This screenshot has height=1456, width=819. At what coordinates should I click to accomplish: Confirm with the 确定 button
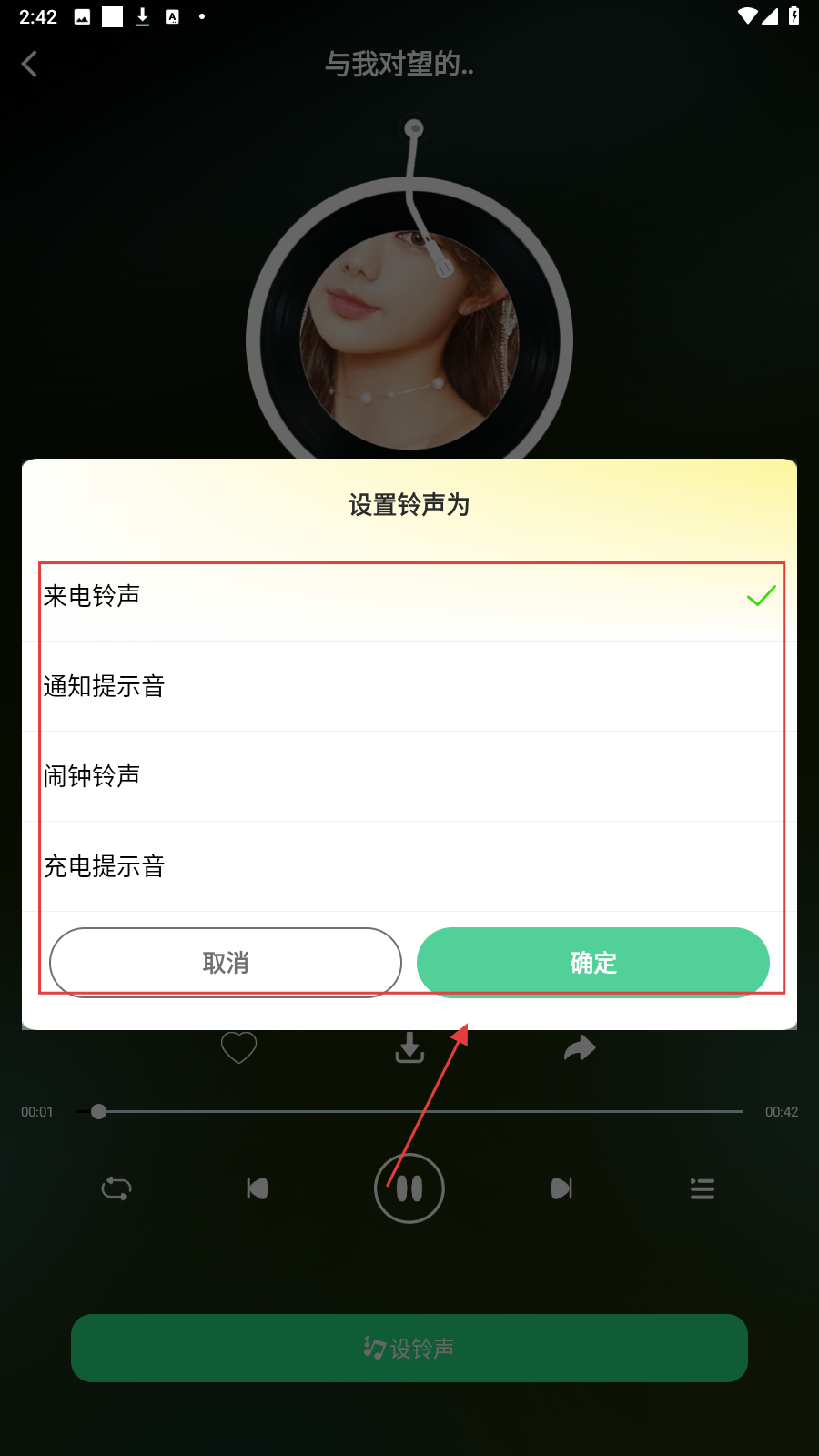point(593,962)
